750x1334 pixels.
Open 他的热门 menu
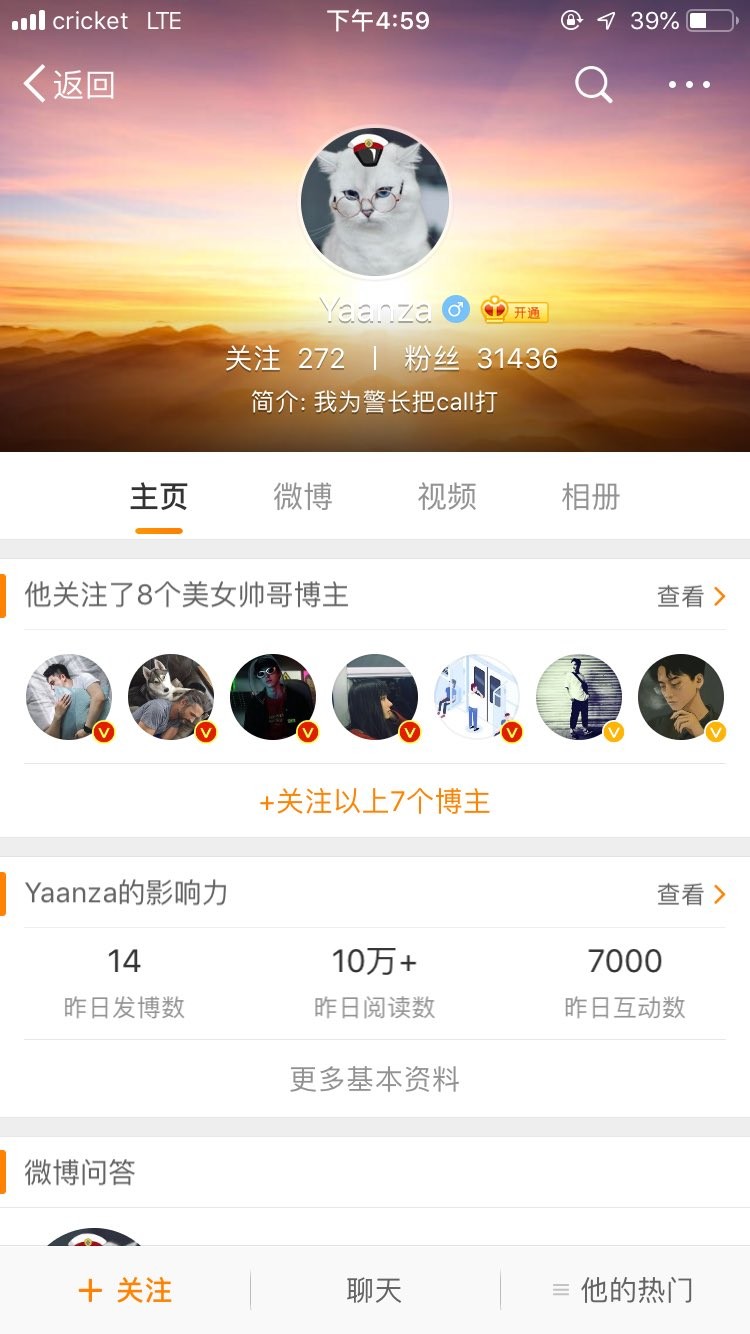click(x=624, y=1291)
